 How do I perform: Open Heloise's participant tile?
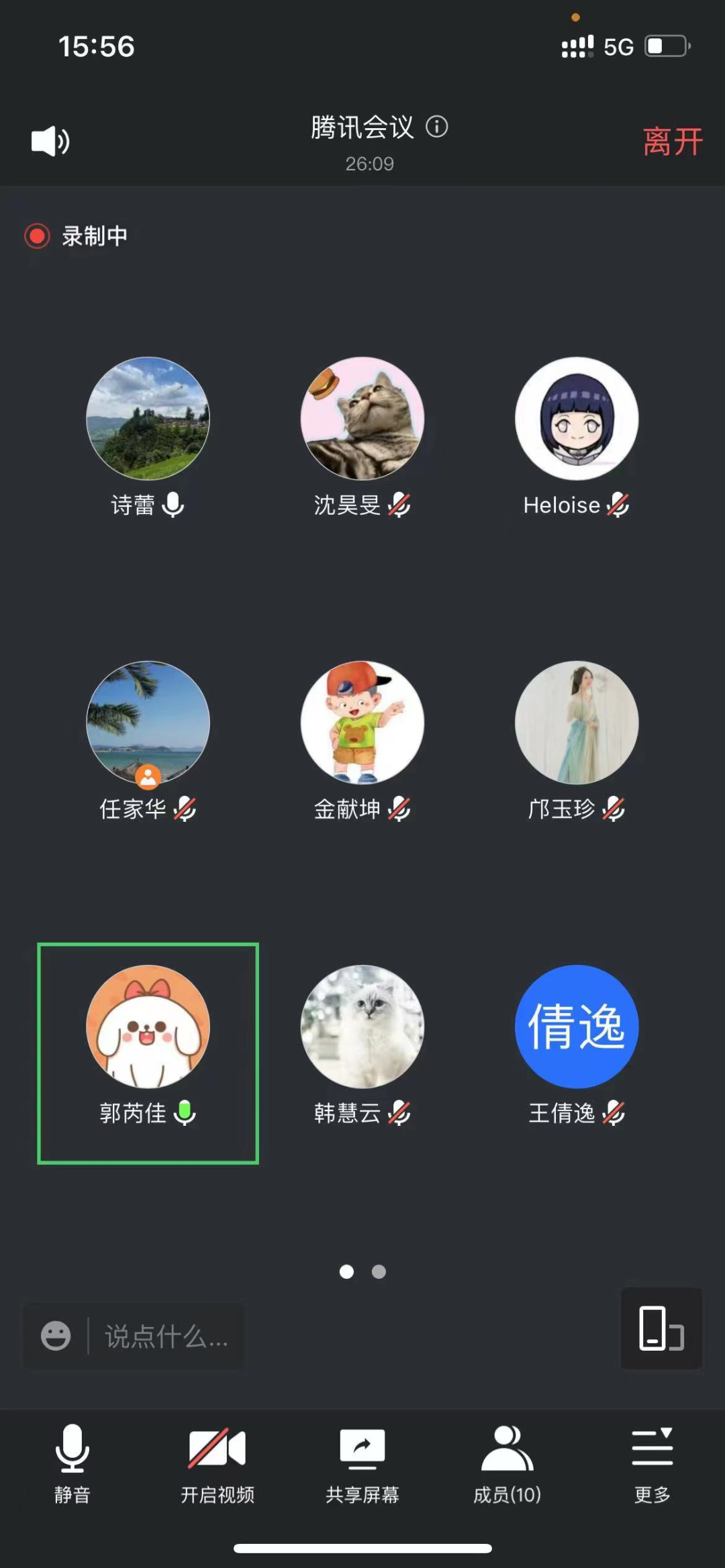(x=577, y=419)
